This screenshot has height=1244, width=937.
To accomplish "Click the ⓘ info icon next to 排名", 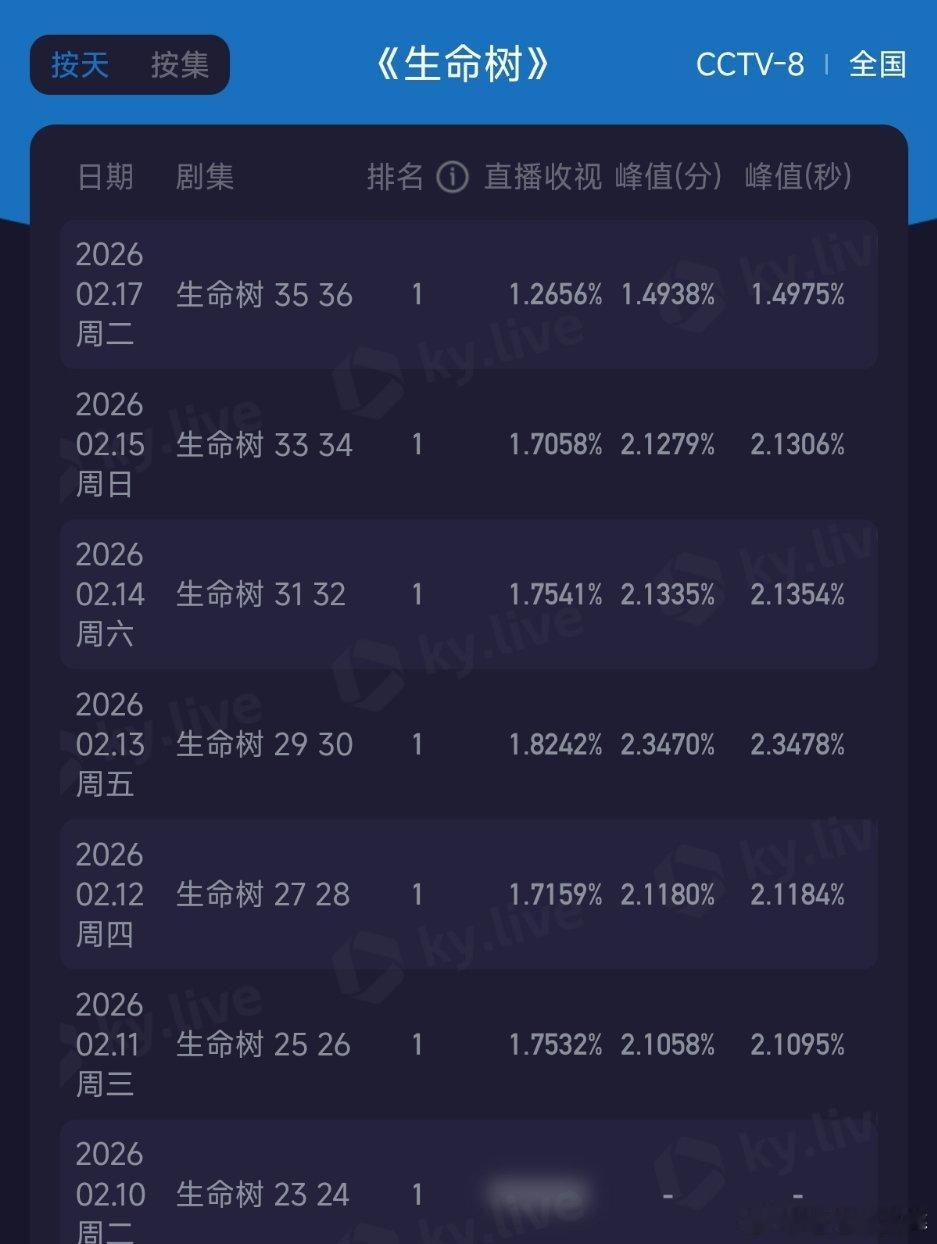I will tap(452, 177).
